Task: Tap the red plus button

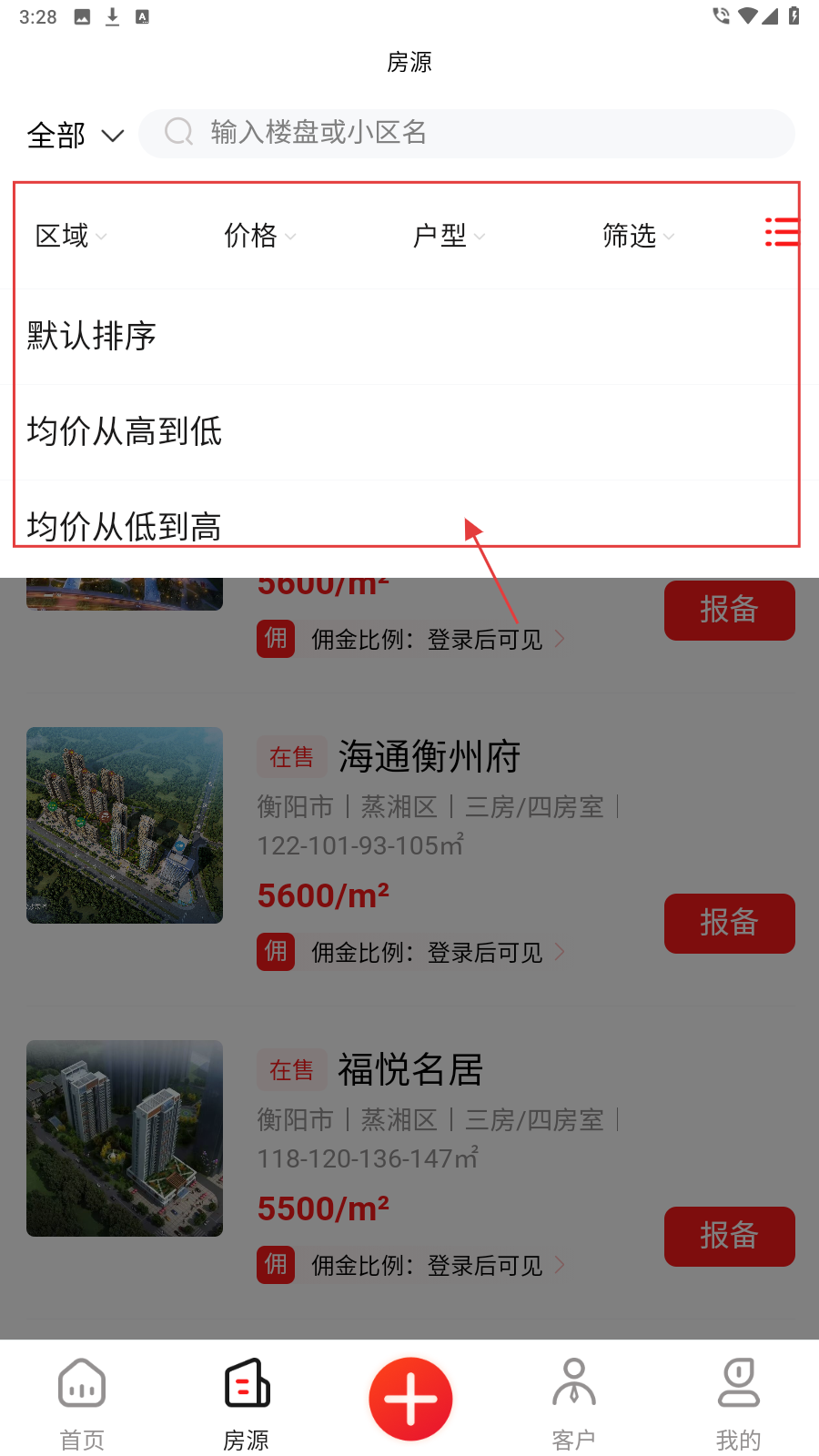Action: [x=410, y=1399]
